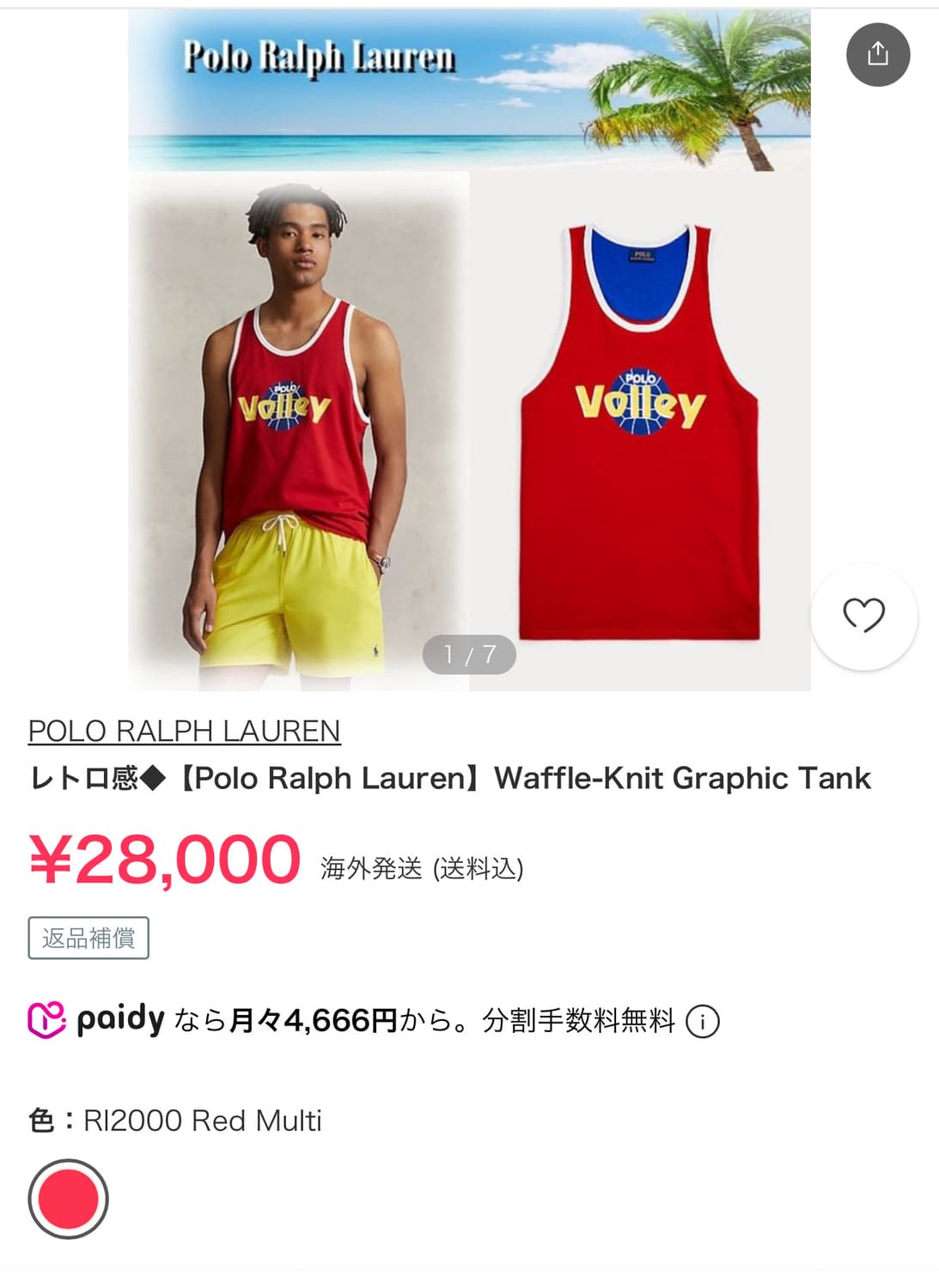
Task: Tap the heart icon to favorite this item
Action: click(863, 616)
